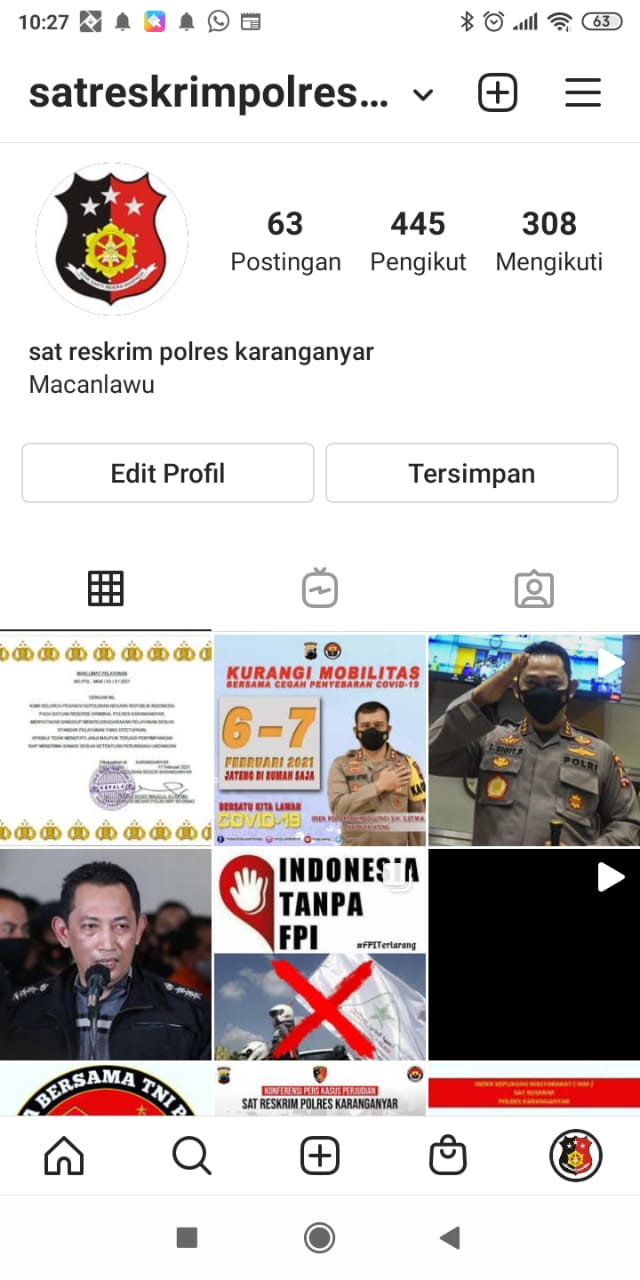
Task: Tap the system back triangle button
Action: 449,1238
